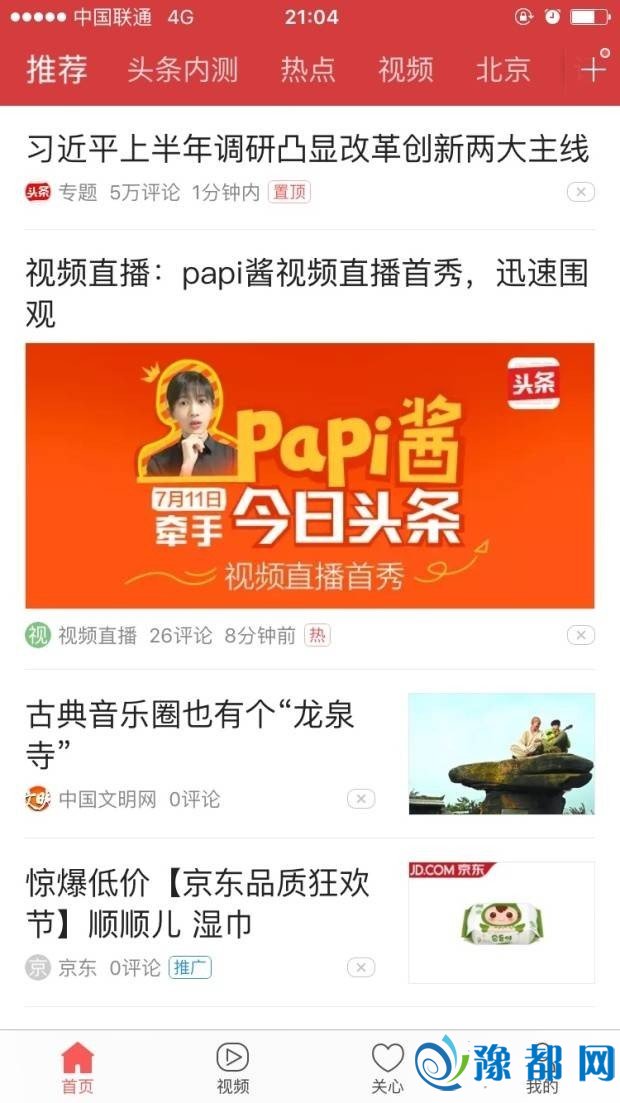This screenshot has height=1103, width=620.
Task: Switch to the 视频 channel in top tabs
Action: (405, 69)
